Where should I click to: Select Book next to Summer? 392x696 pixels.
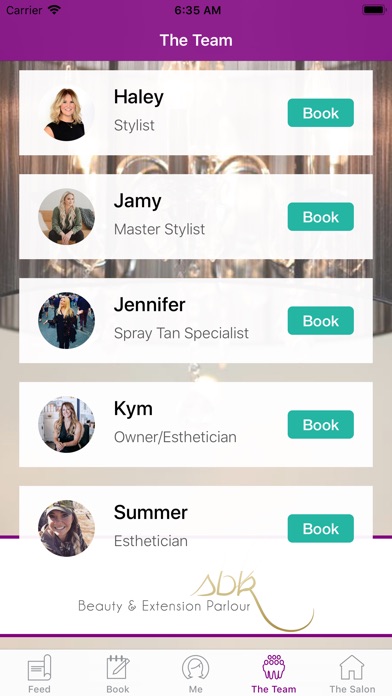tap(321, 528)
